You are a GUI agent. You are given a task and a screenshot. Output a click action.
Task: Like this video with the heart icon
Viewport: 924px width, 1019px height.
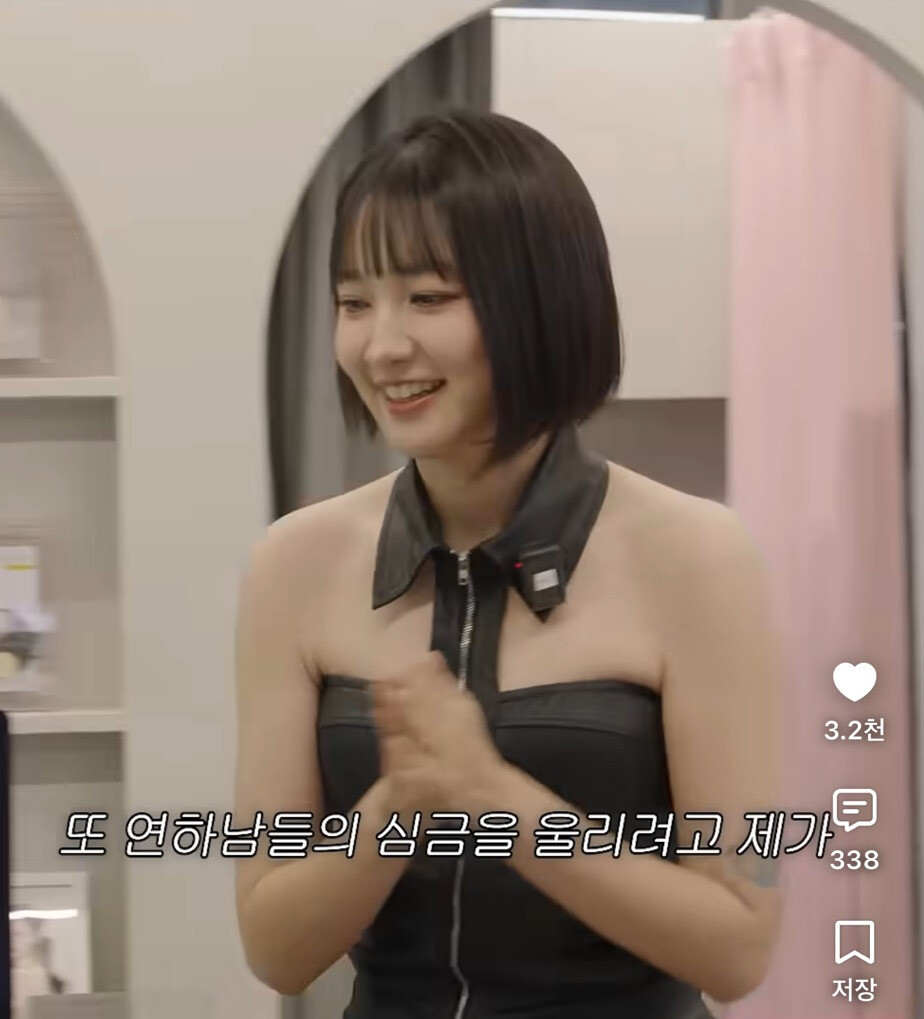(x=854, y=682)
